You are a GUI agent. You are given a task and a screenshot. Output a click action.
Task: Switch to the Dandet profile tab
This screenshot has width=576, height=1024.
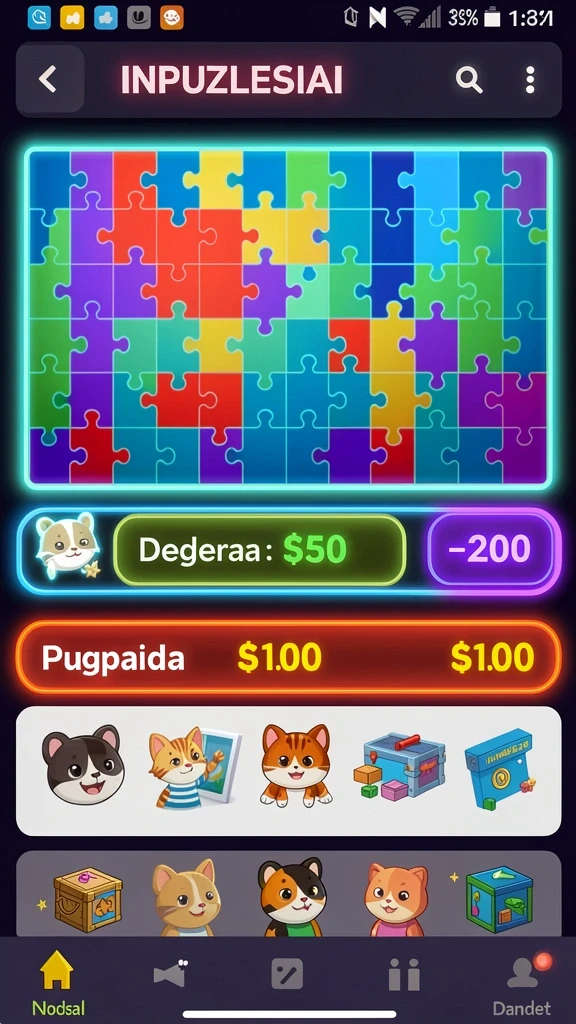click(521, 984)
